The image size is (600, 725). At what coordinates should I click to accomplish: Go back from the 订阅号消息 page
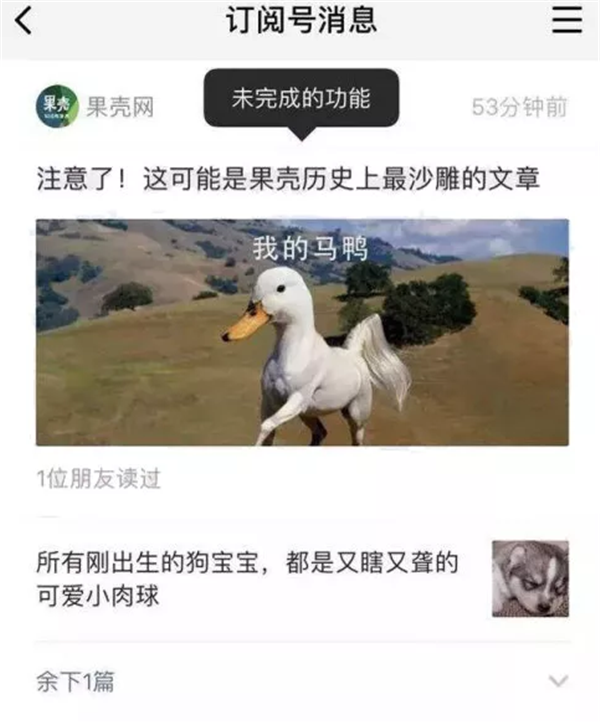(23, 22)
